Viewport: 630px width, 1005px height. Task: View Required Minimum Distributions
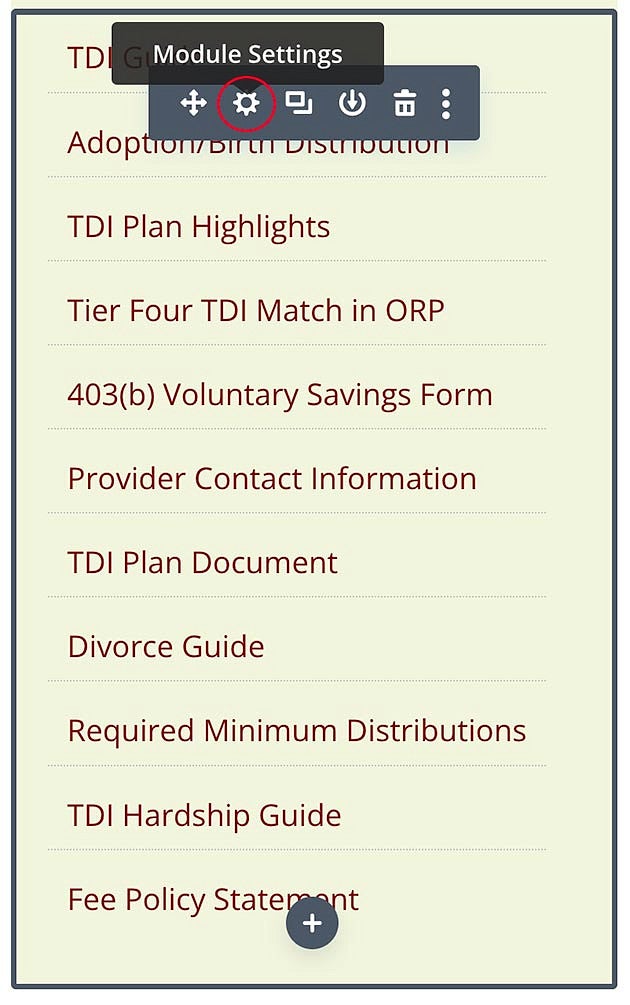click(296, 731)
